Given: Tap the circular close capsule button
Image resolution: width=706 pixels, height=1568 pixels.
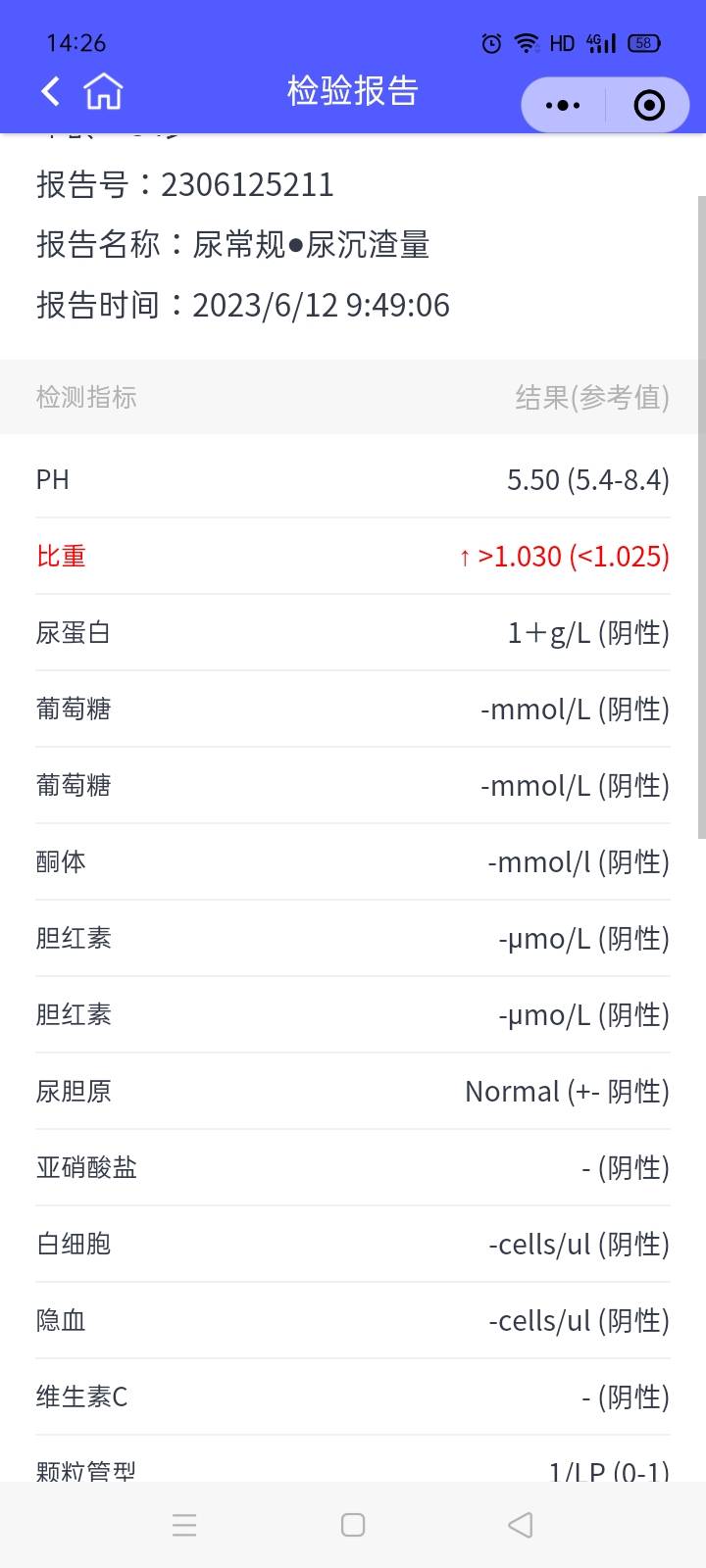Looking at the screenshot, I should pos(648,105).
